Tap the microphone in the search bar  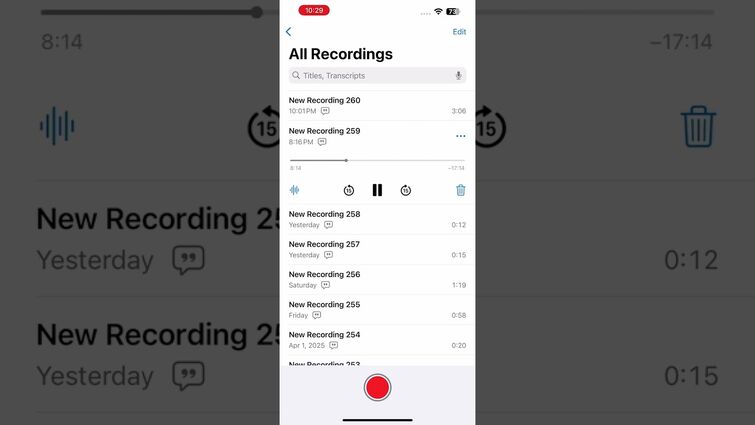(459, 75)
